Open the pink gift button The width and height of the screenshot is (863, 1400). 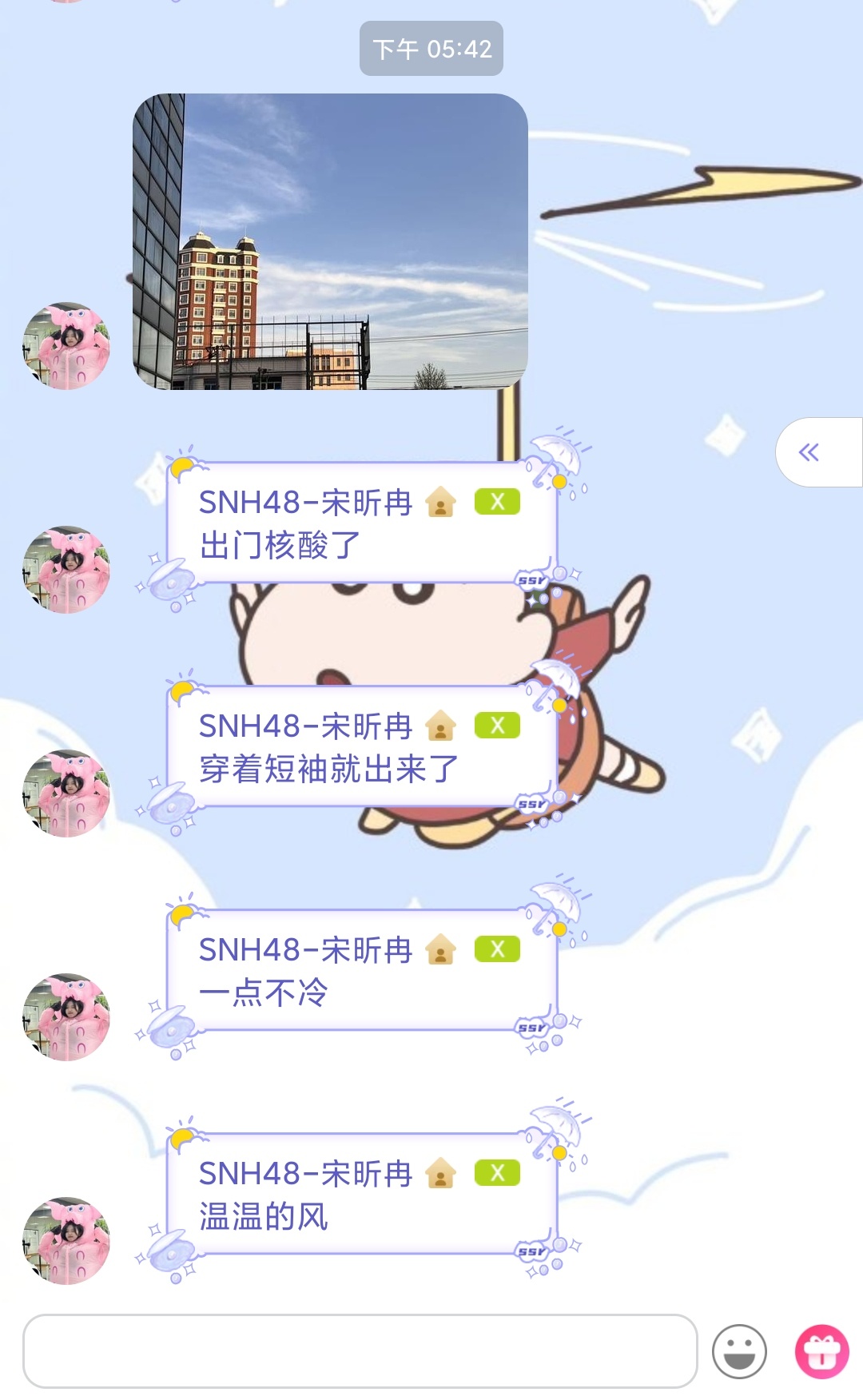821,1351
